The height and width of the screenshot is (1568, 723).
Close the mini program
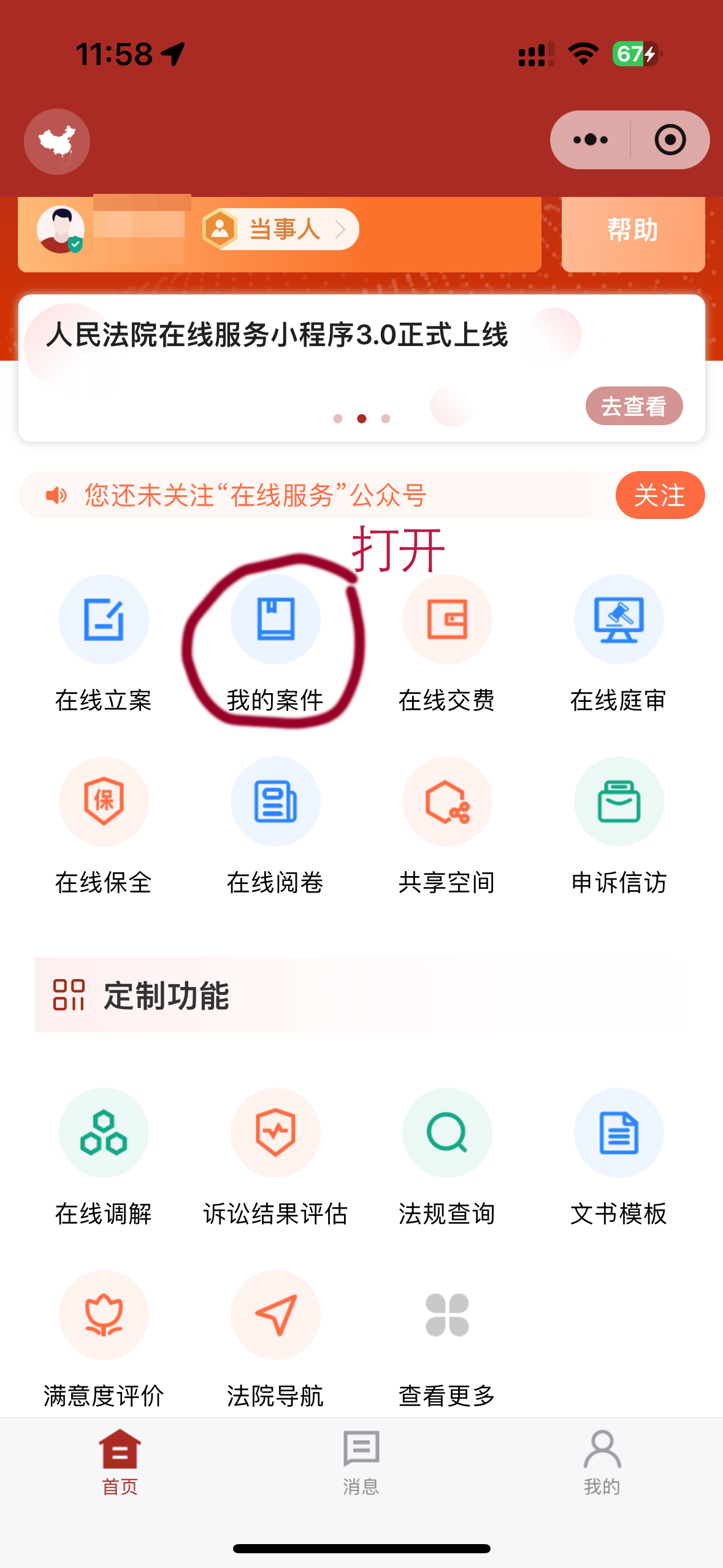pyautogui.click(x=670, y=140)
